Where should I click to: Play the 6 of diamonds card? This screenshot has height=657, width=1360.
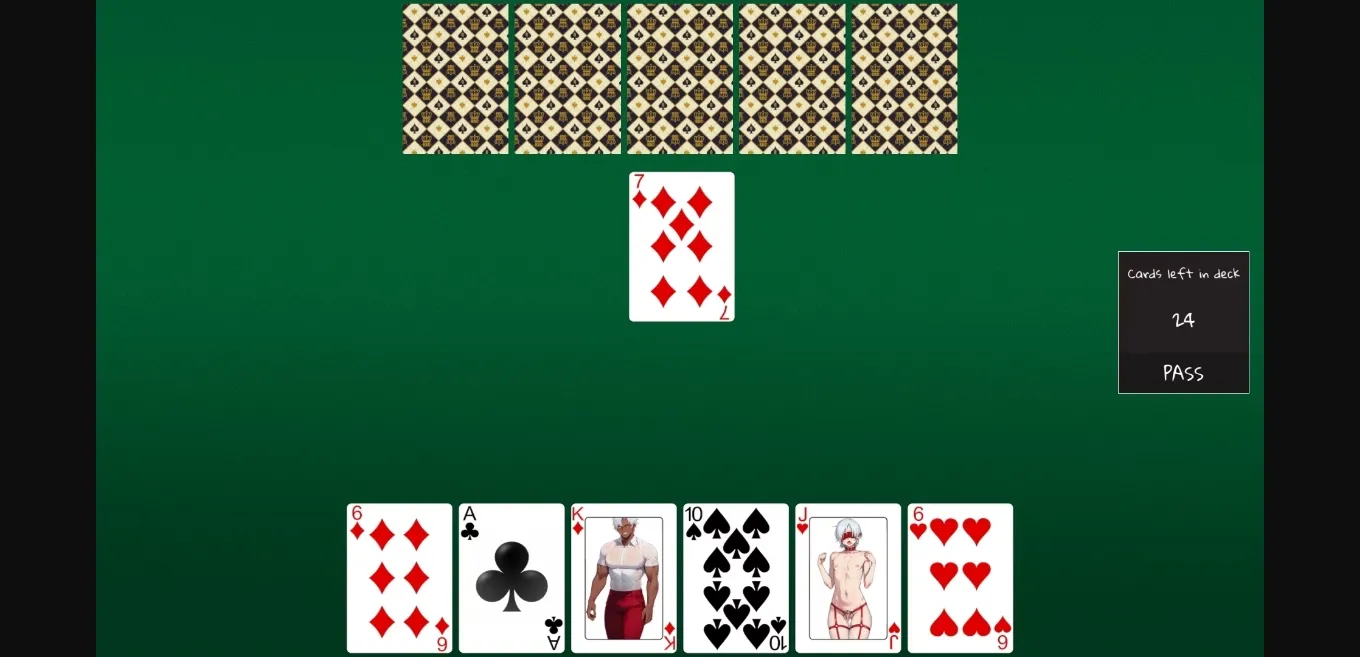tap(399, 577)
